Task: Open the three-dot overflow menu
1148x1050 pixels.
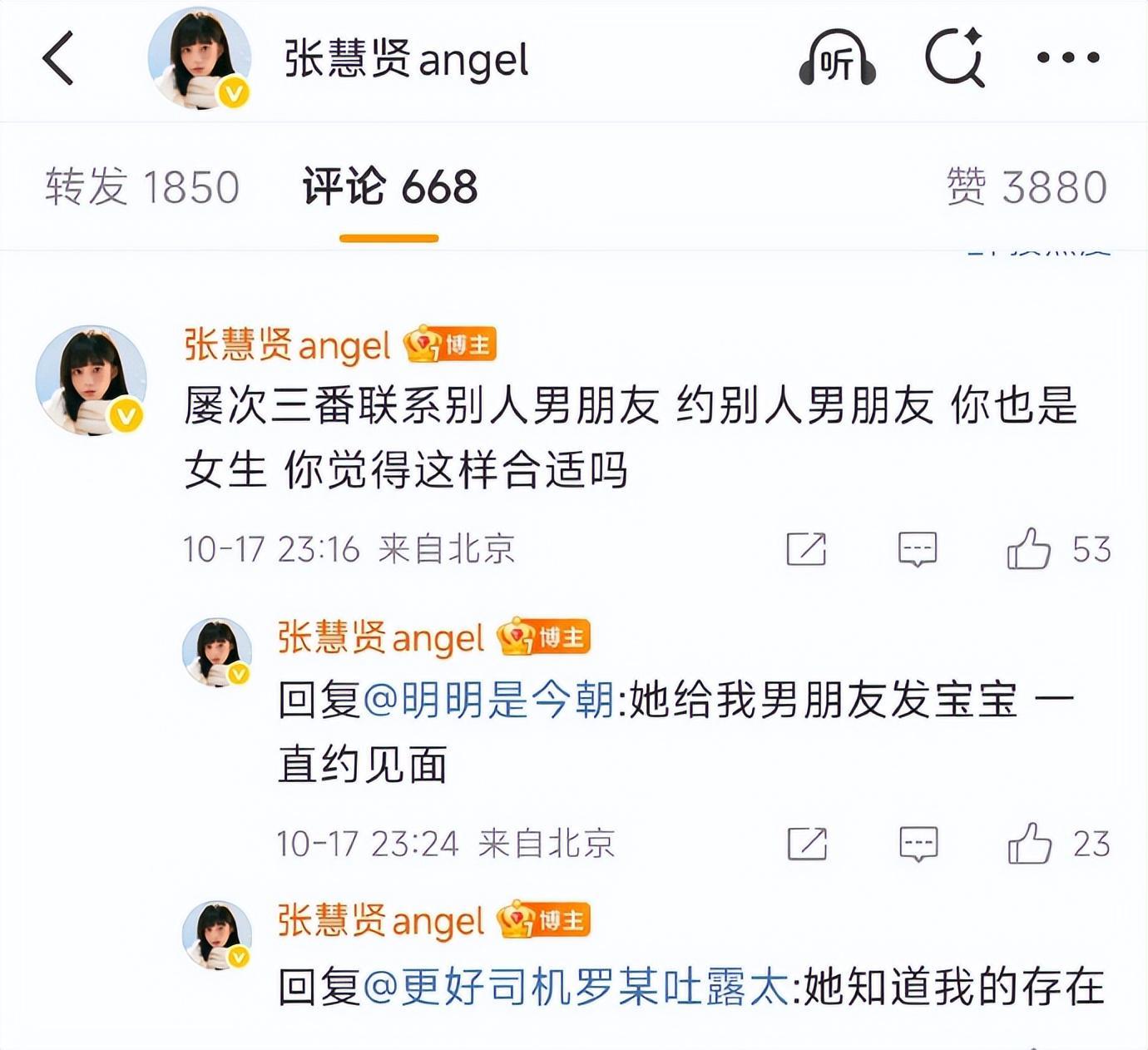Action: pyautogui.click(x=1068, y=58)
